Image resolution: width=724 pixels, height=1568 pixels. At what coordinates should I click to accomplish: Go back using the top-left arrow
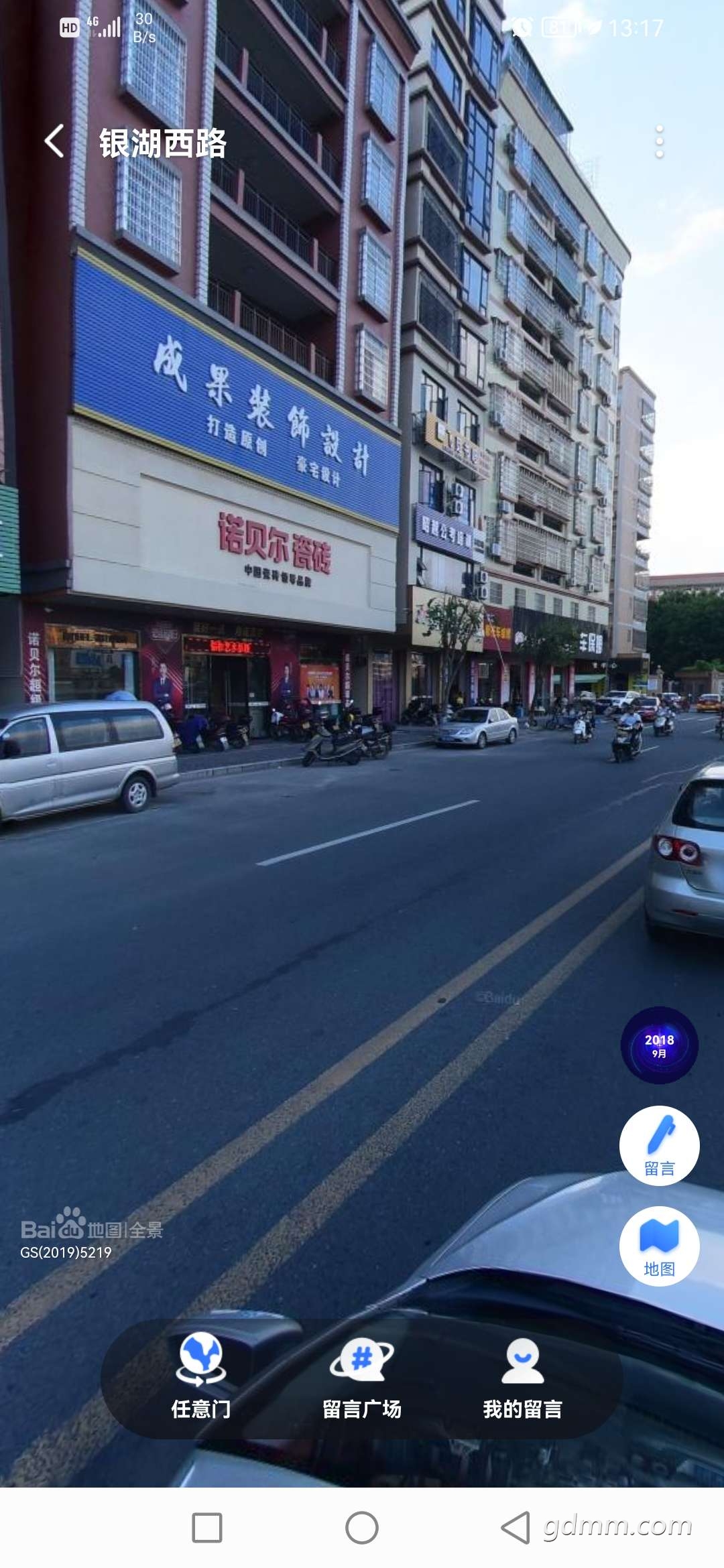click(x=55, y=141)
